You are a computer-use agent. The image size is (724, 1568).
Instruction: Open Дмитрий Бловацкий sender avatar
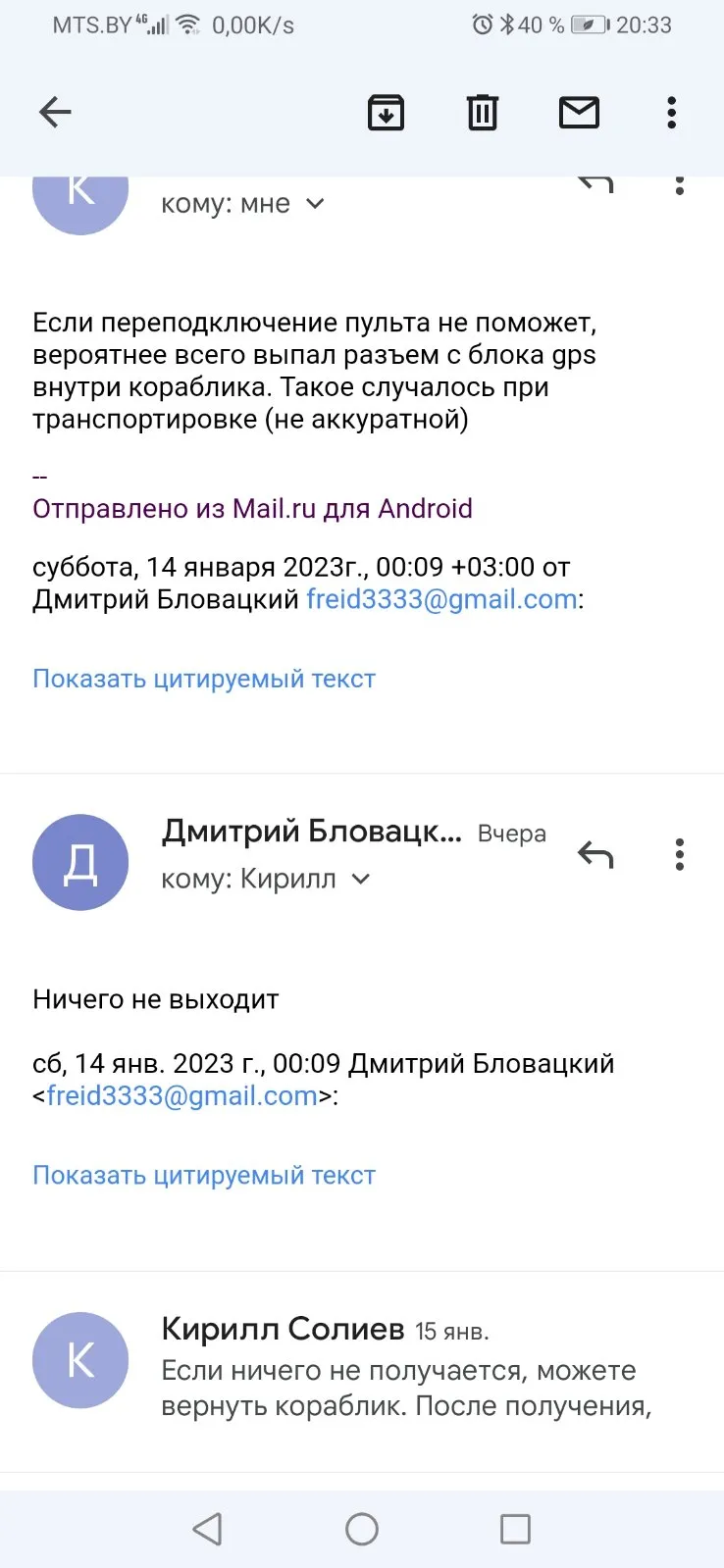pos(80,862)
